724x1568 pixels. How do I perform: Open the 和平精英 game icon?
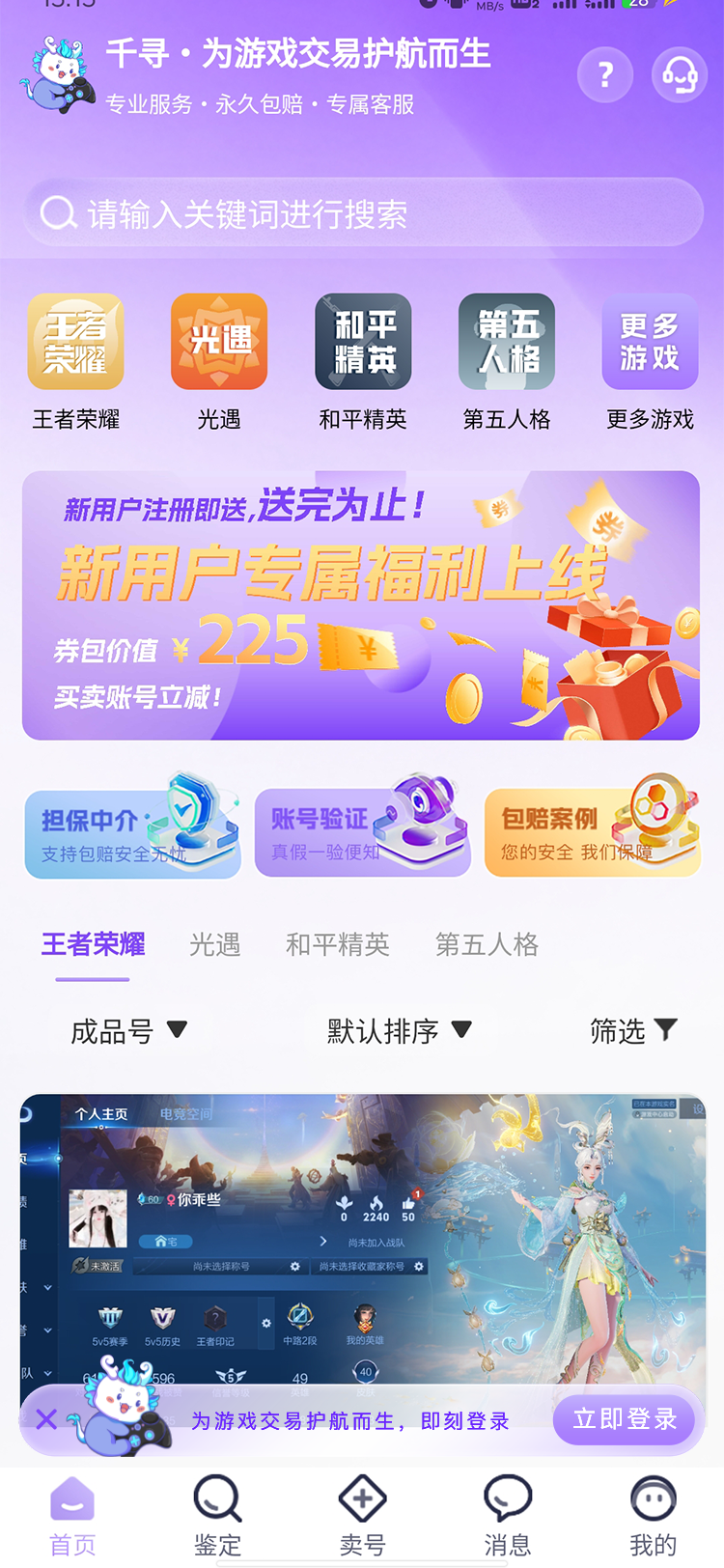click(x=363, y=341)
